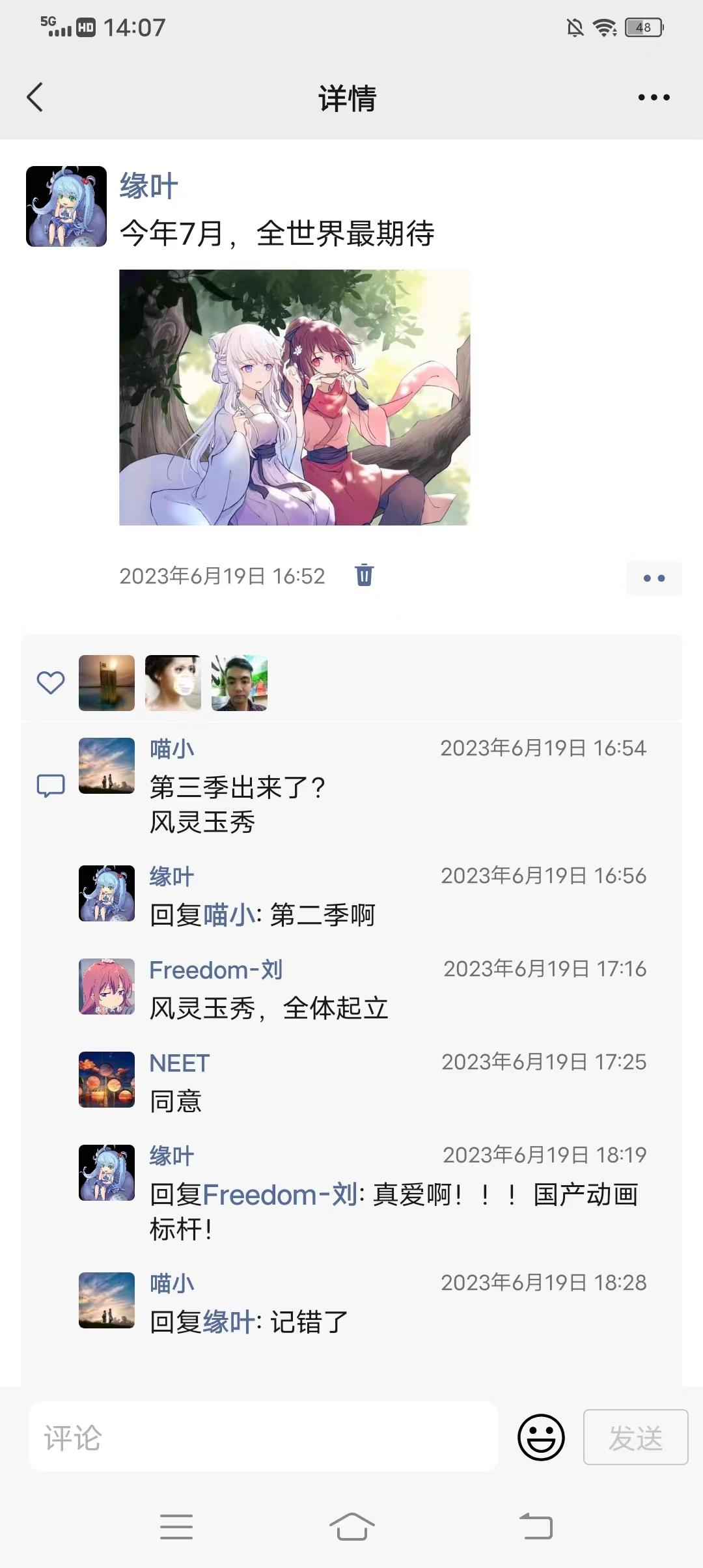Screen dimensions: 703x1568
Task: View the candle-avatar liker's profile
Action: (107, 682)
